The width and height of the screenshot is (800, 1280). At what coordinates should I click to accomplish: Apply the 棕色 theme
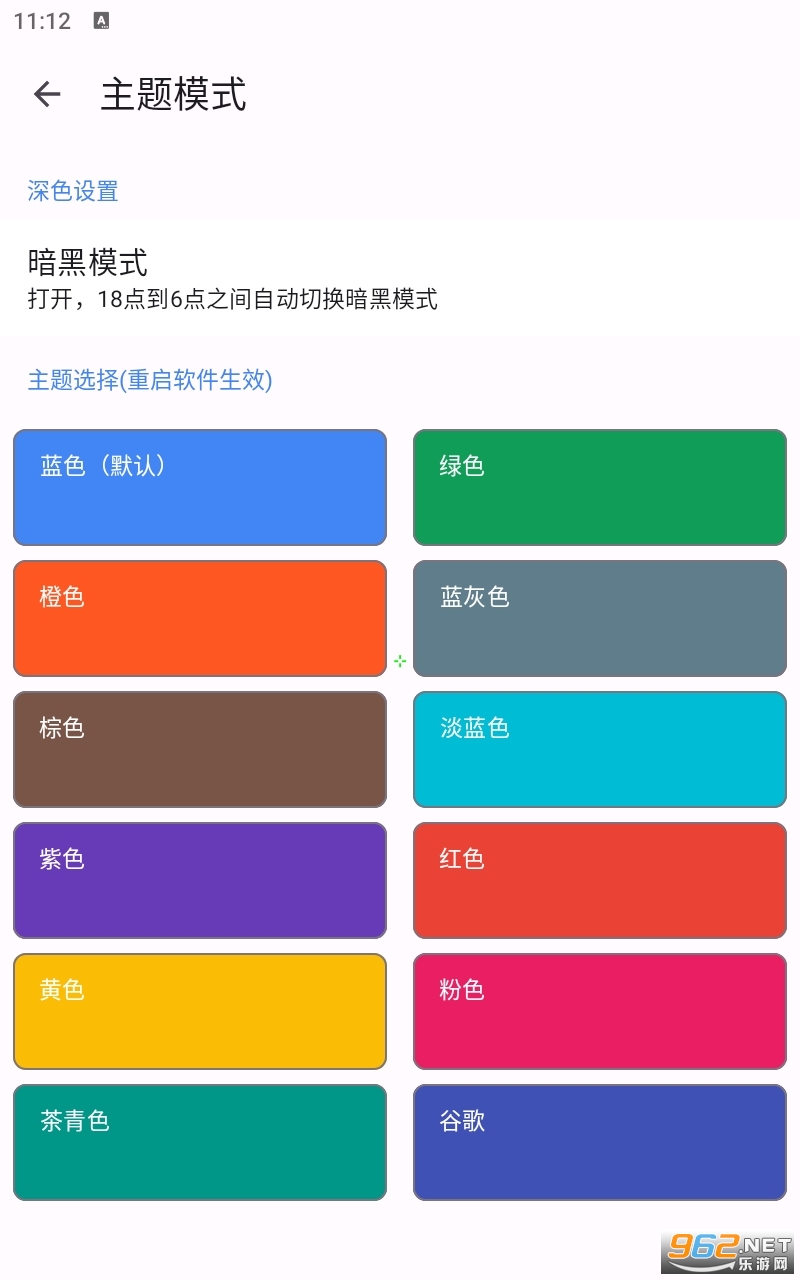click(x=200, y=749)
